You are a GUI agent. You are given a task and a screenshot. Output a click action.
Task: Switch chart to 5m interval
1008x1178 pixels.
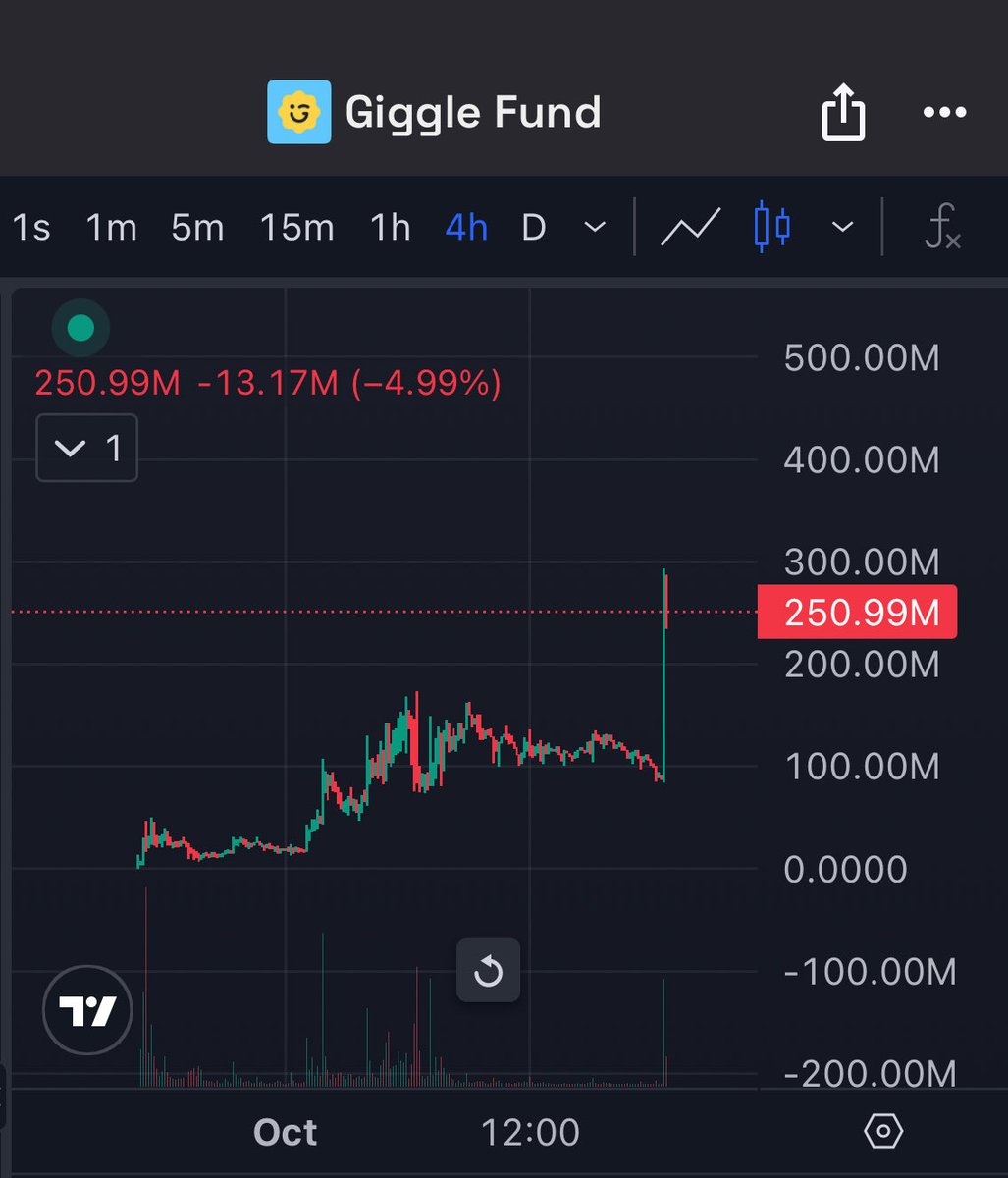[x=197, y=228]
